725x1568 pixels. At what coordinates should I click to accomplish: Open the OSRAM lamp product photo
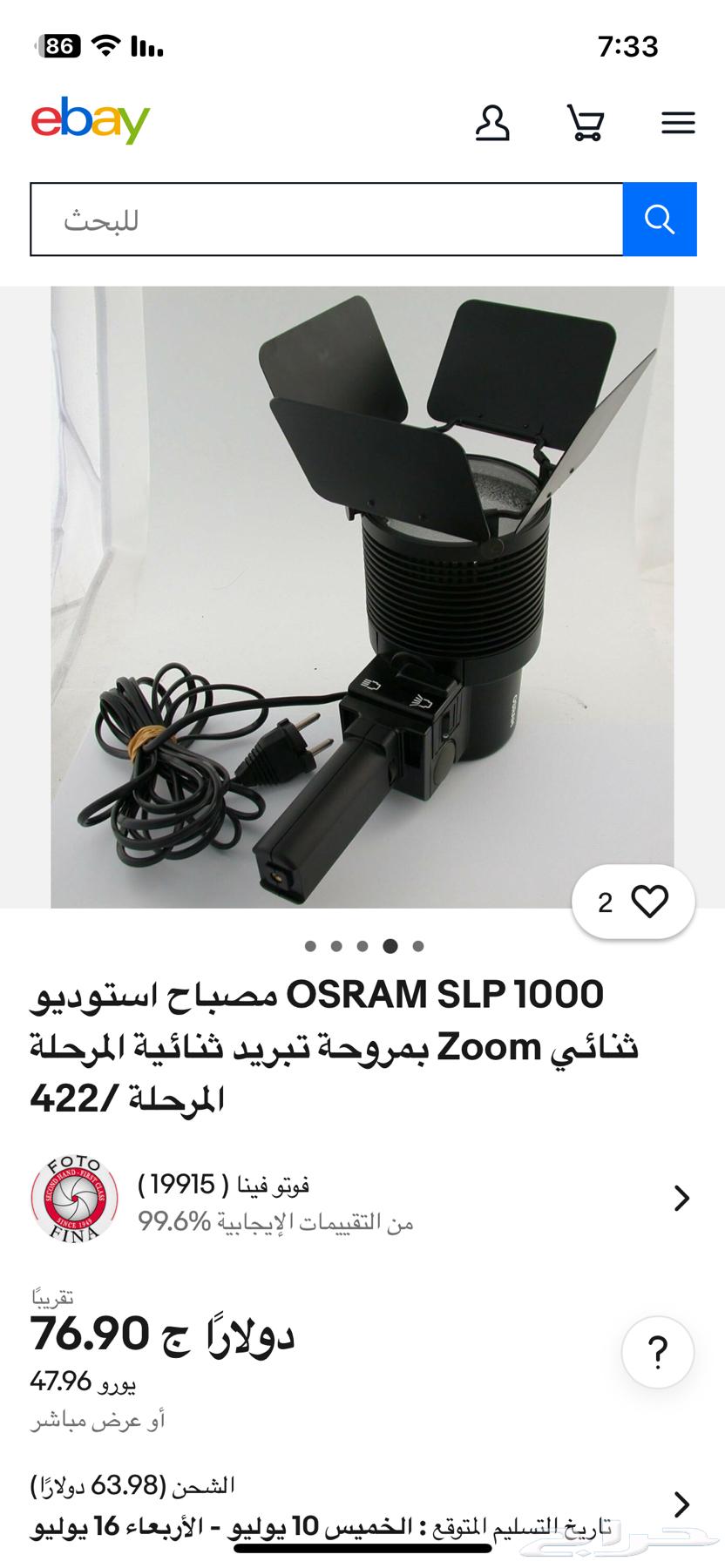pyautogui.click(x=362, y=597)
